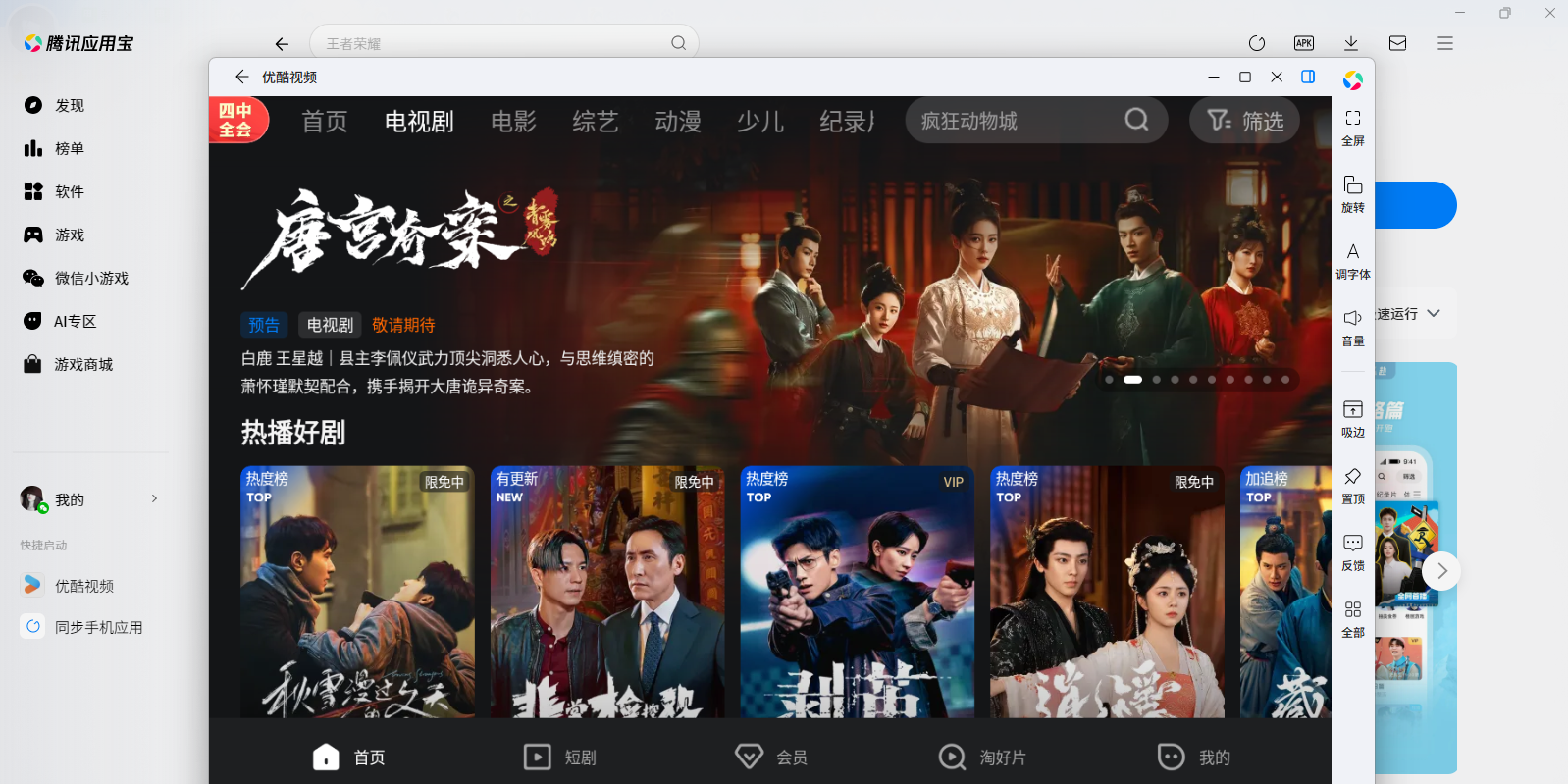Open the 秋雪漫过的冬天 drama card
Screen dimensions: 1568x784
pos(357,591)
